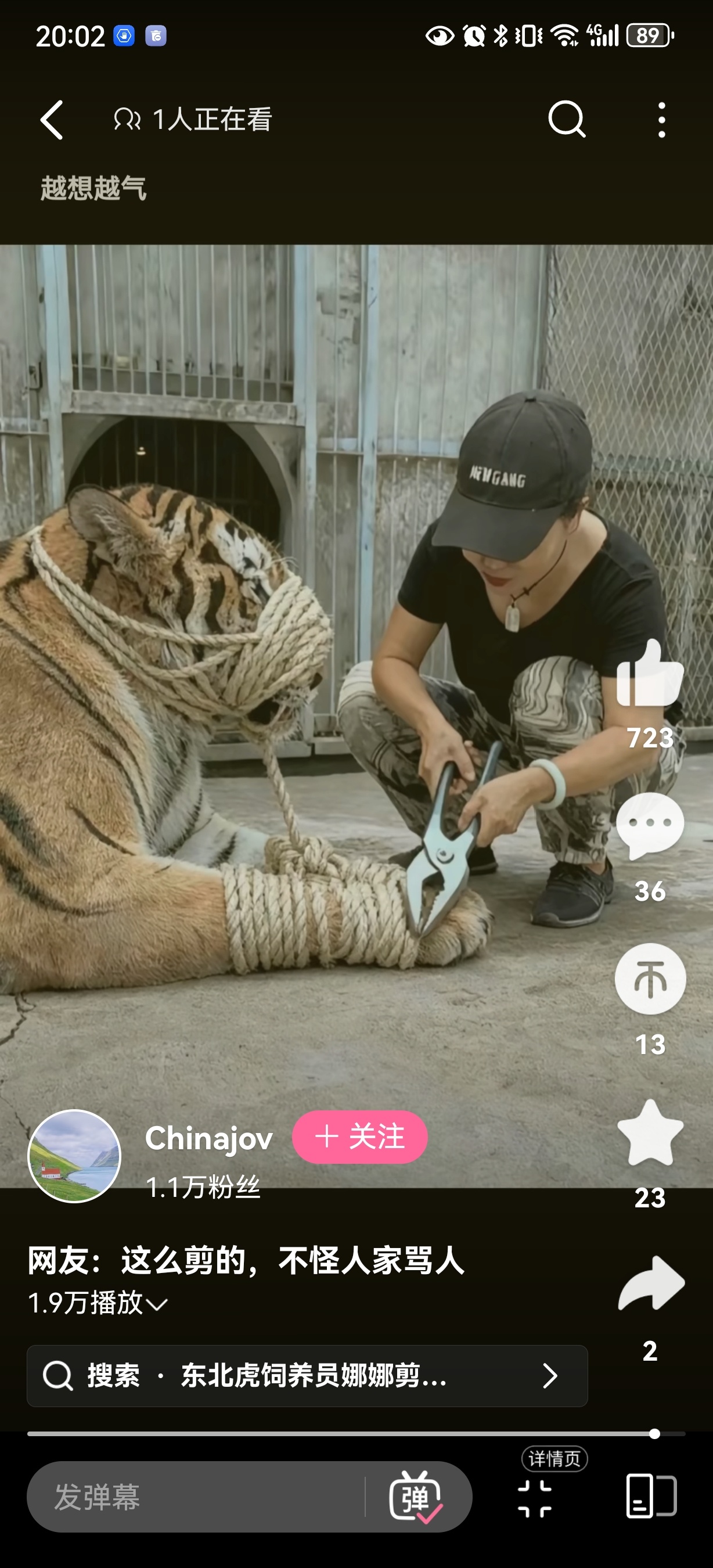Give a coin to this video
Image resolution: width=713 pixels, height=1568 pixels.
(650, 979)
